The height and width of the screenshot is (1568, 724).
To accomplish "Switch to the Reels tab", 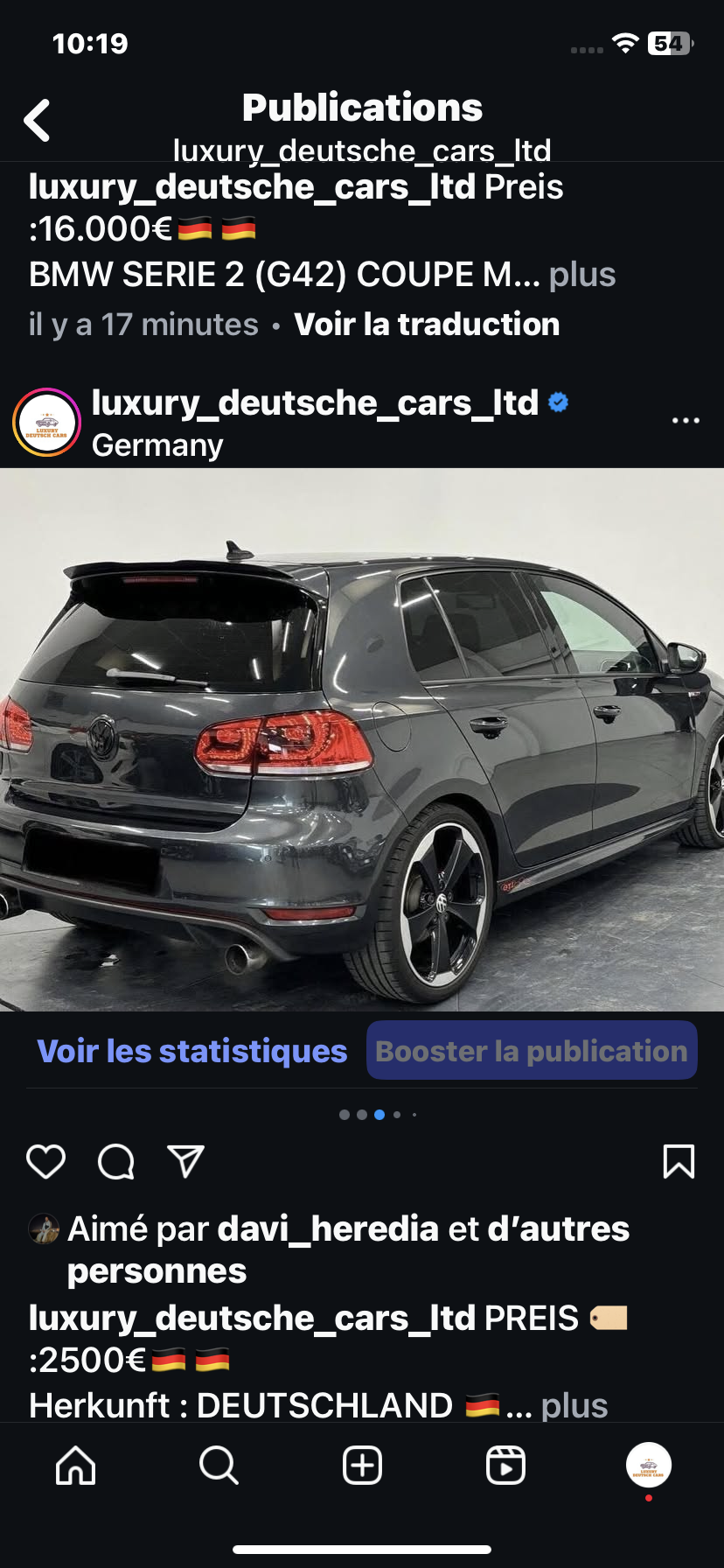I will pyautogui.click(x=505, y=1465).
